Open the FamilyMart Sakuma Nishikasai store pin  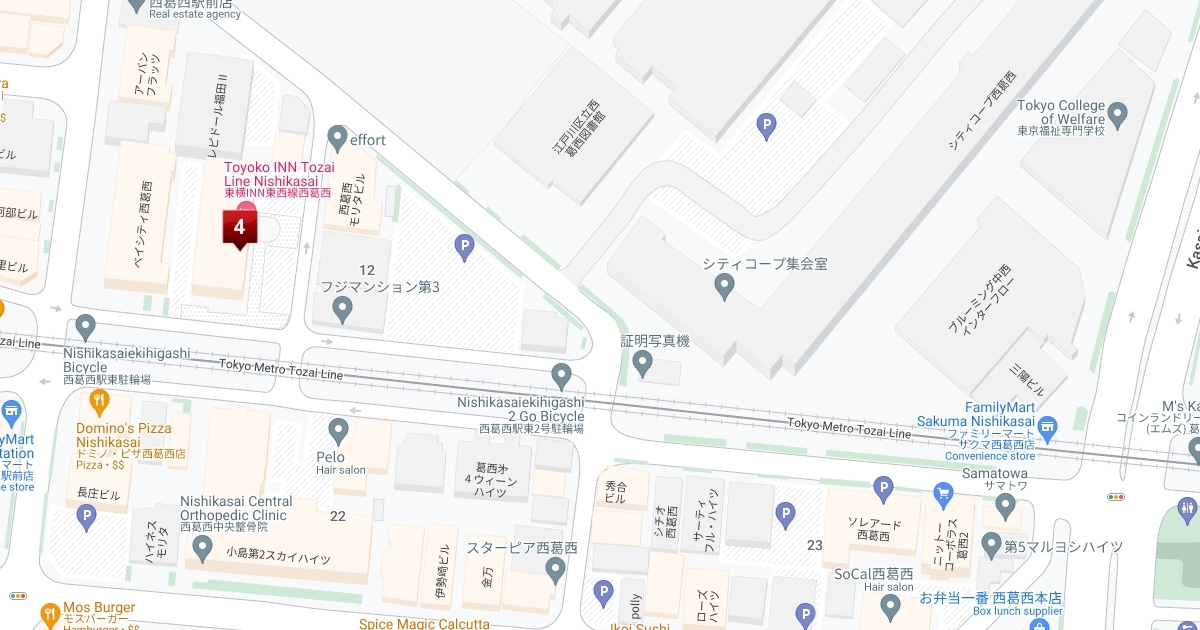[x=1048, y=428]
